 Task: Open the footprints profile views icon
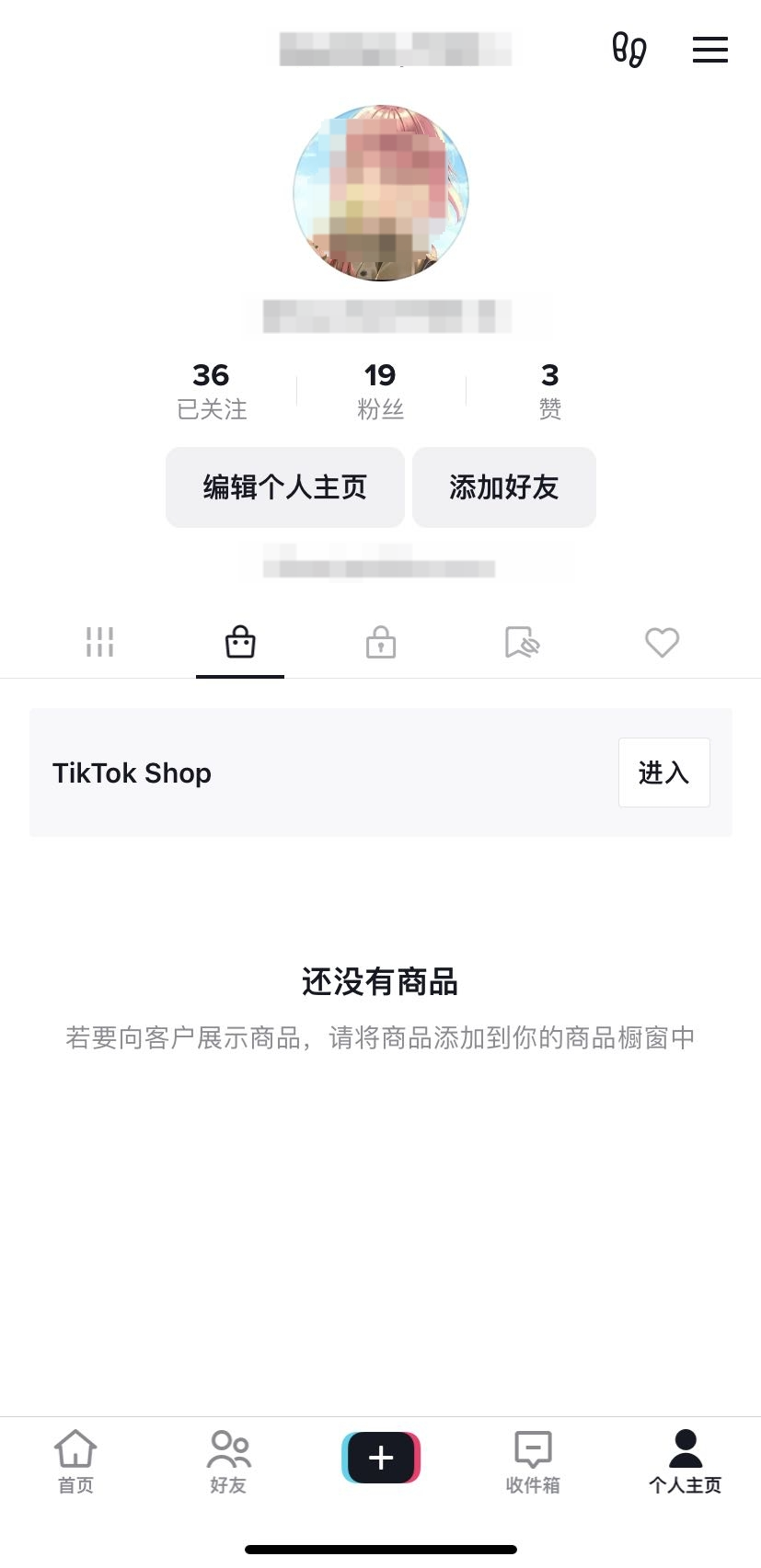point(629,50)
